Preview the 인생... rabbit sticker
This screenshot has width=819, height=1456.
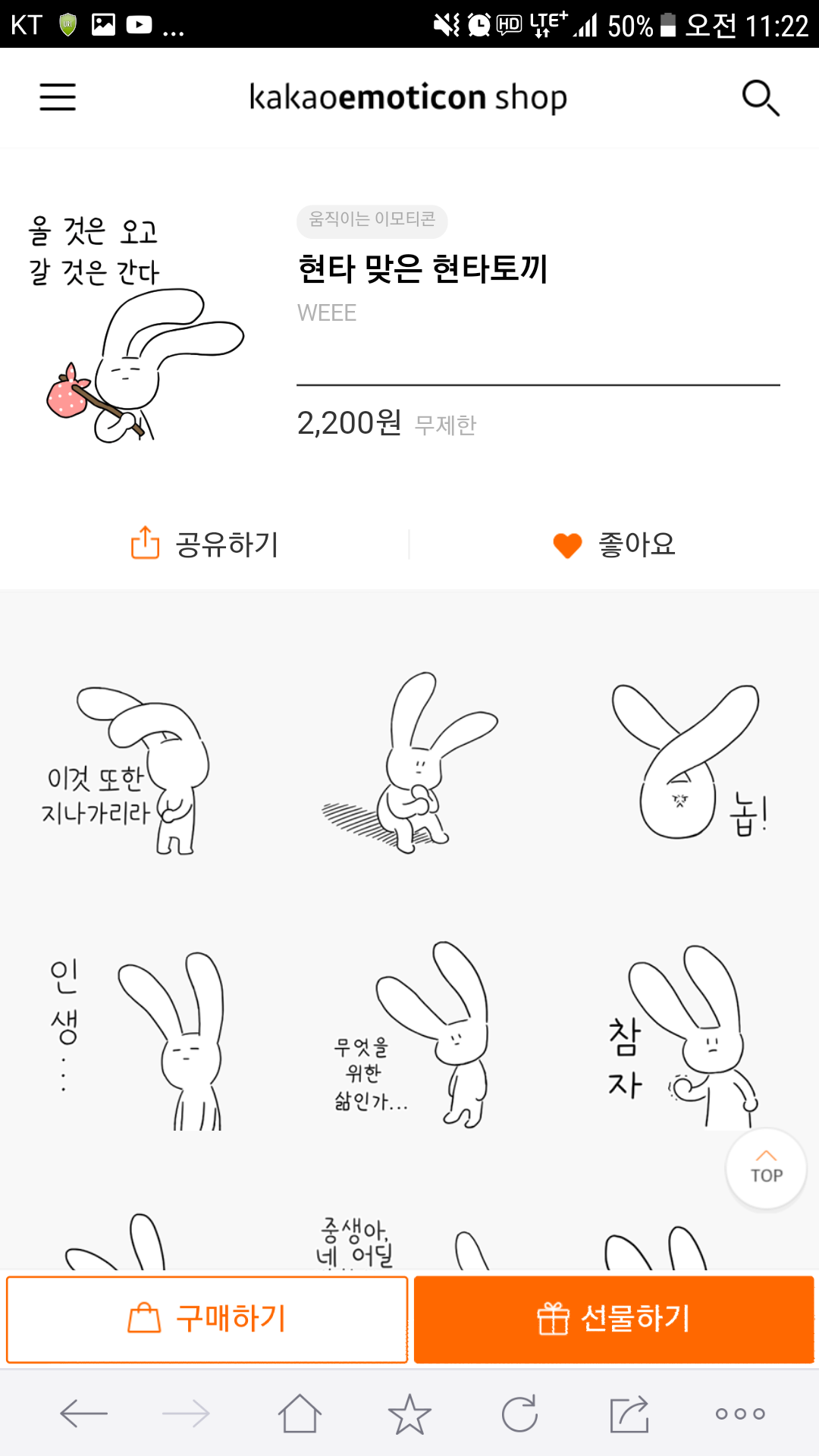[136, 1039]
